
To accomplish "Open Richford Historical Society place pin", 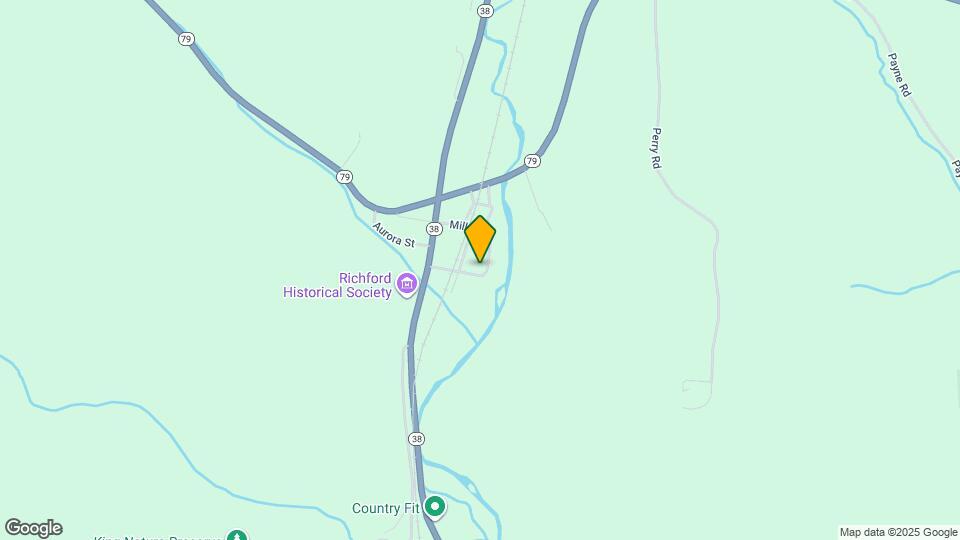I will (x=406, y=285).
